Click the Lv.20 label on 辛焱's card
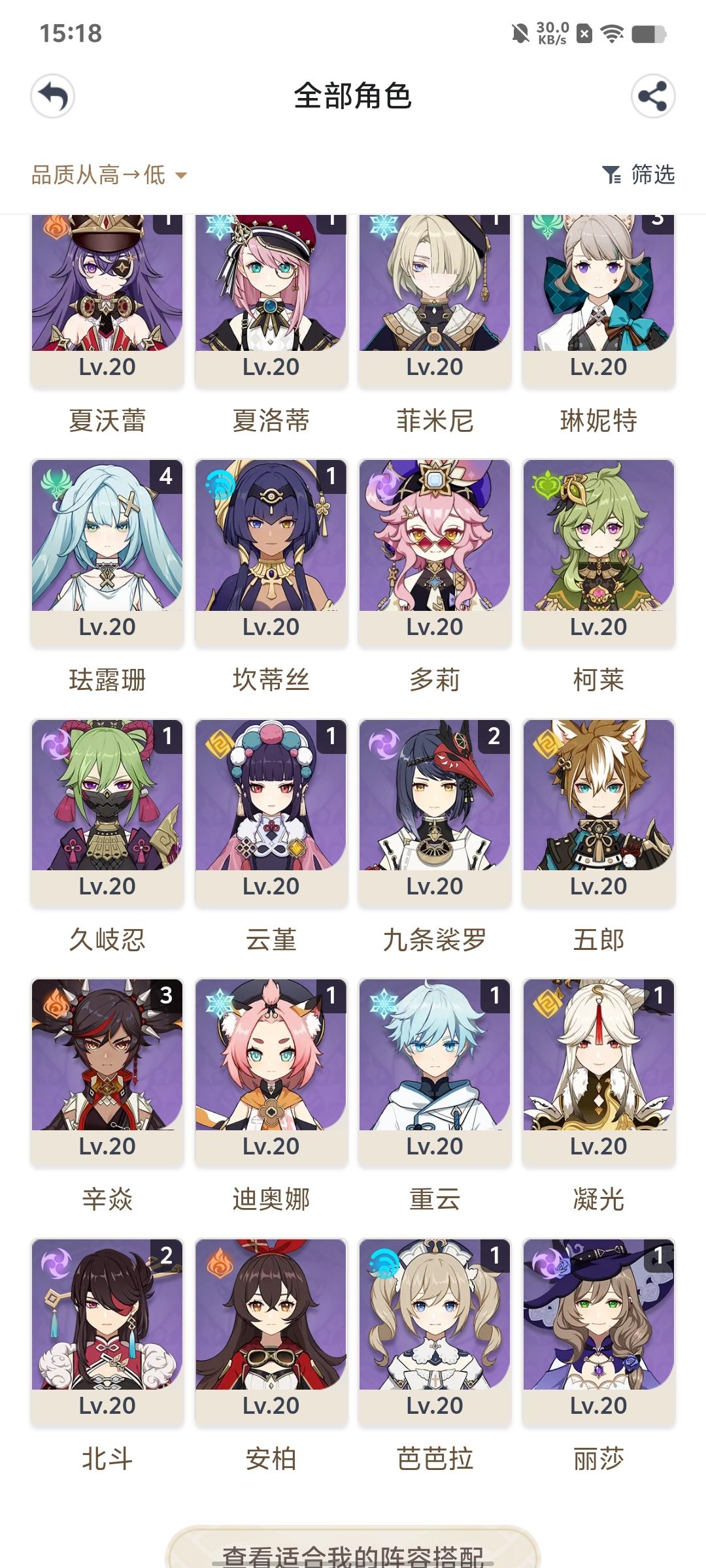 coord(107,1147)
